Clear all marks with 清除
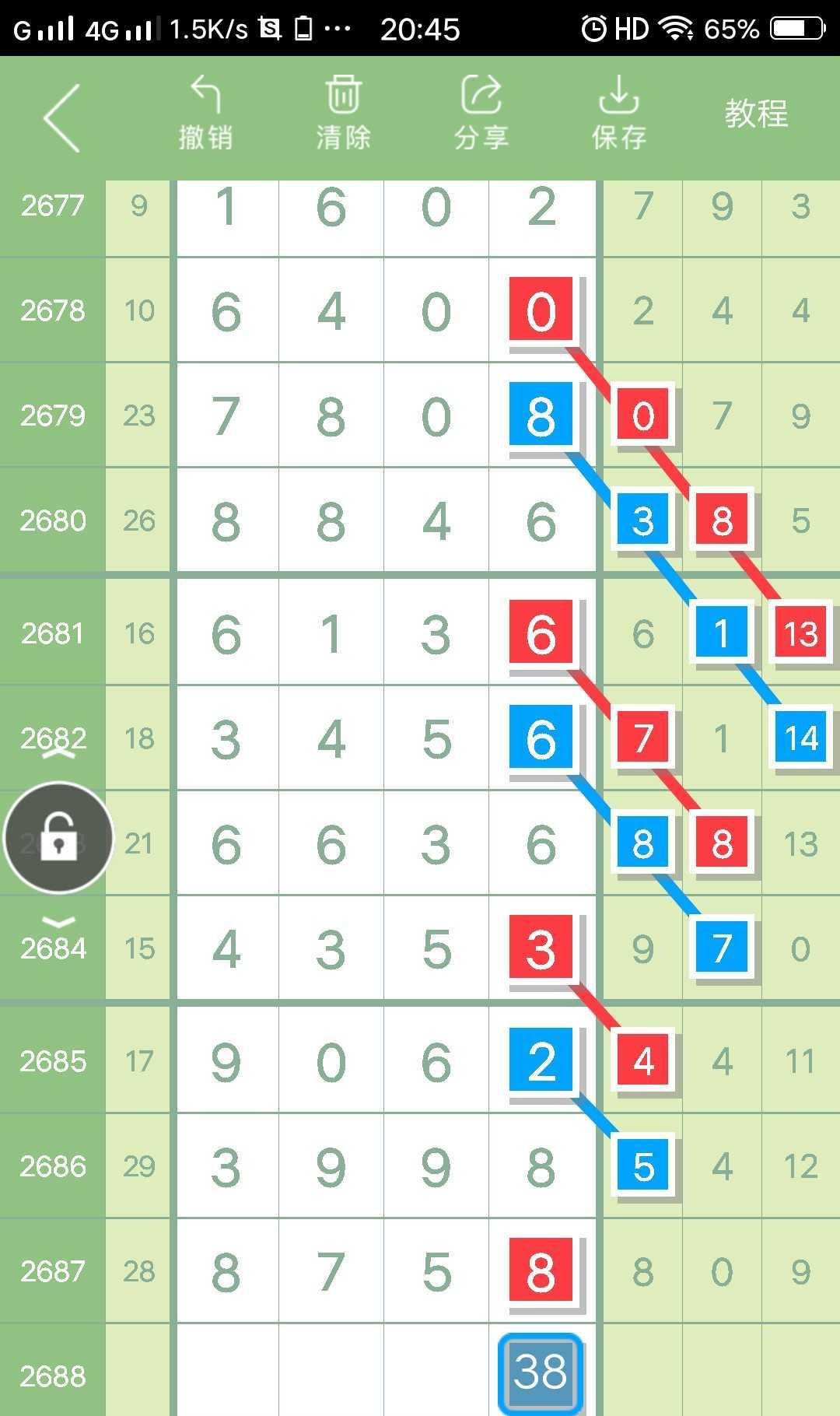The image size is (840, 1416). coord(343,114)
